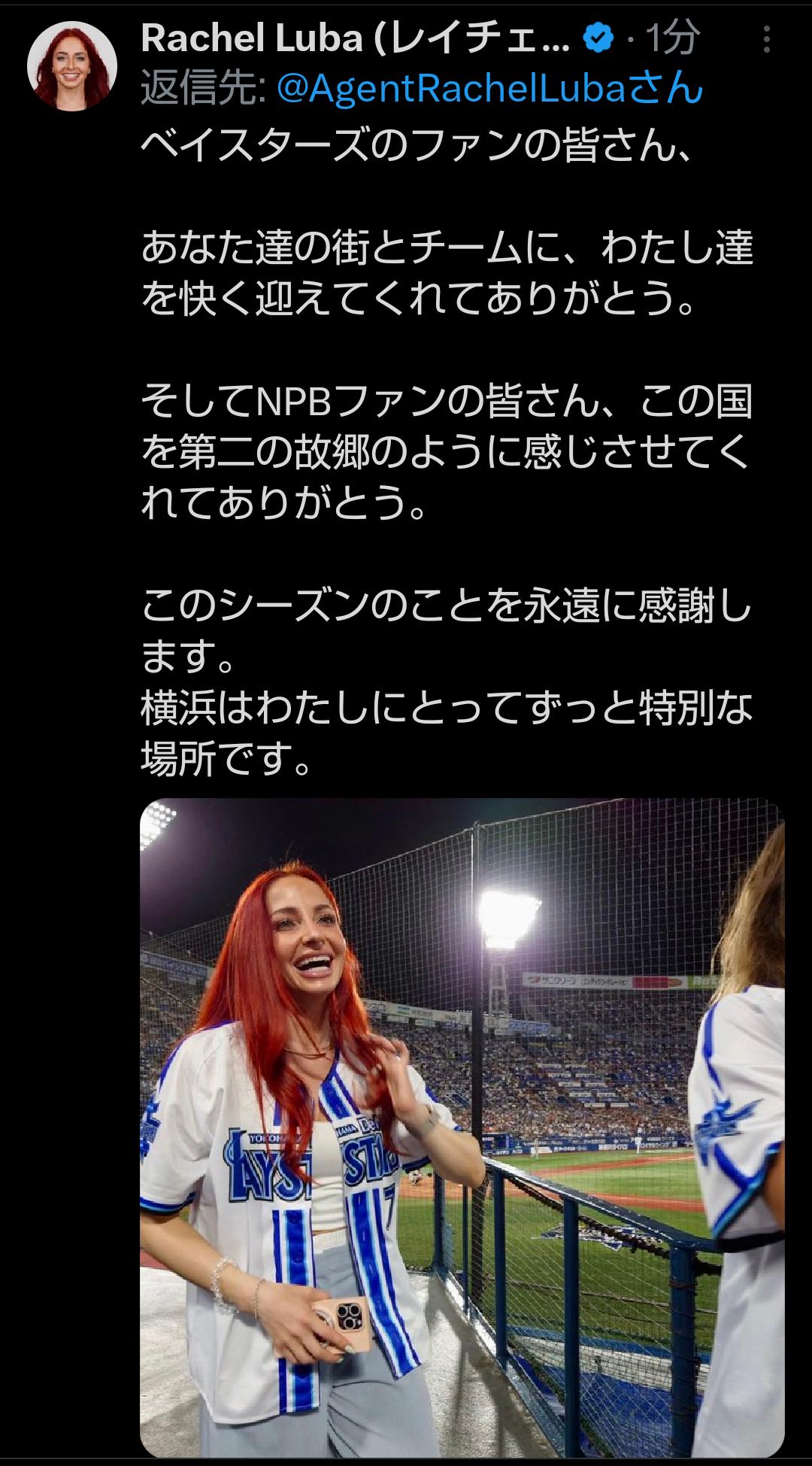The height and width of the screenshot is (1466, 812).
Task: Tap the Rachel Luba display name
Action: [x=356, y=38]
